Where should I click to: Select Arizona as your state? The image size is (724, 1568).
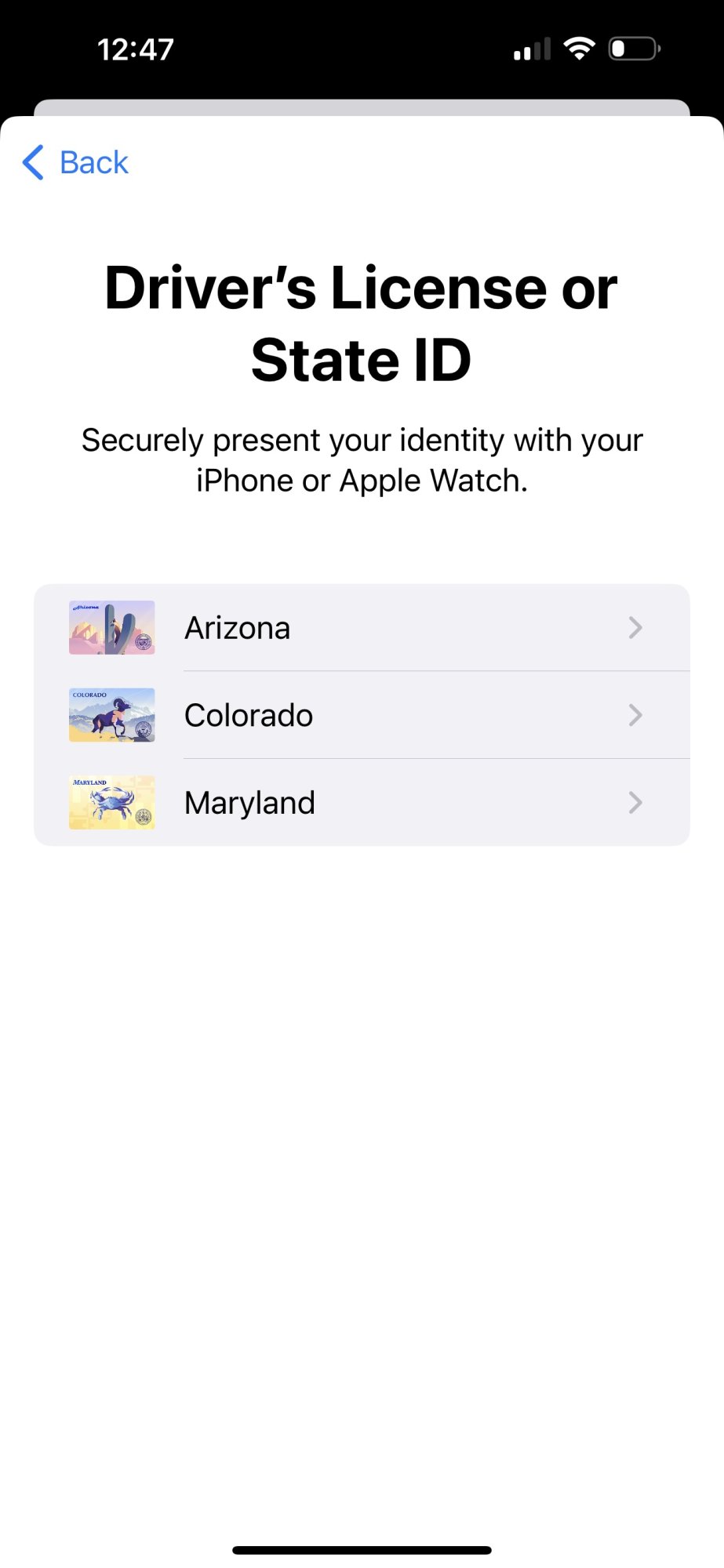(x=361, y=628)
